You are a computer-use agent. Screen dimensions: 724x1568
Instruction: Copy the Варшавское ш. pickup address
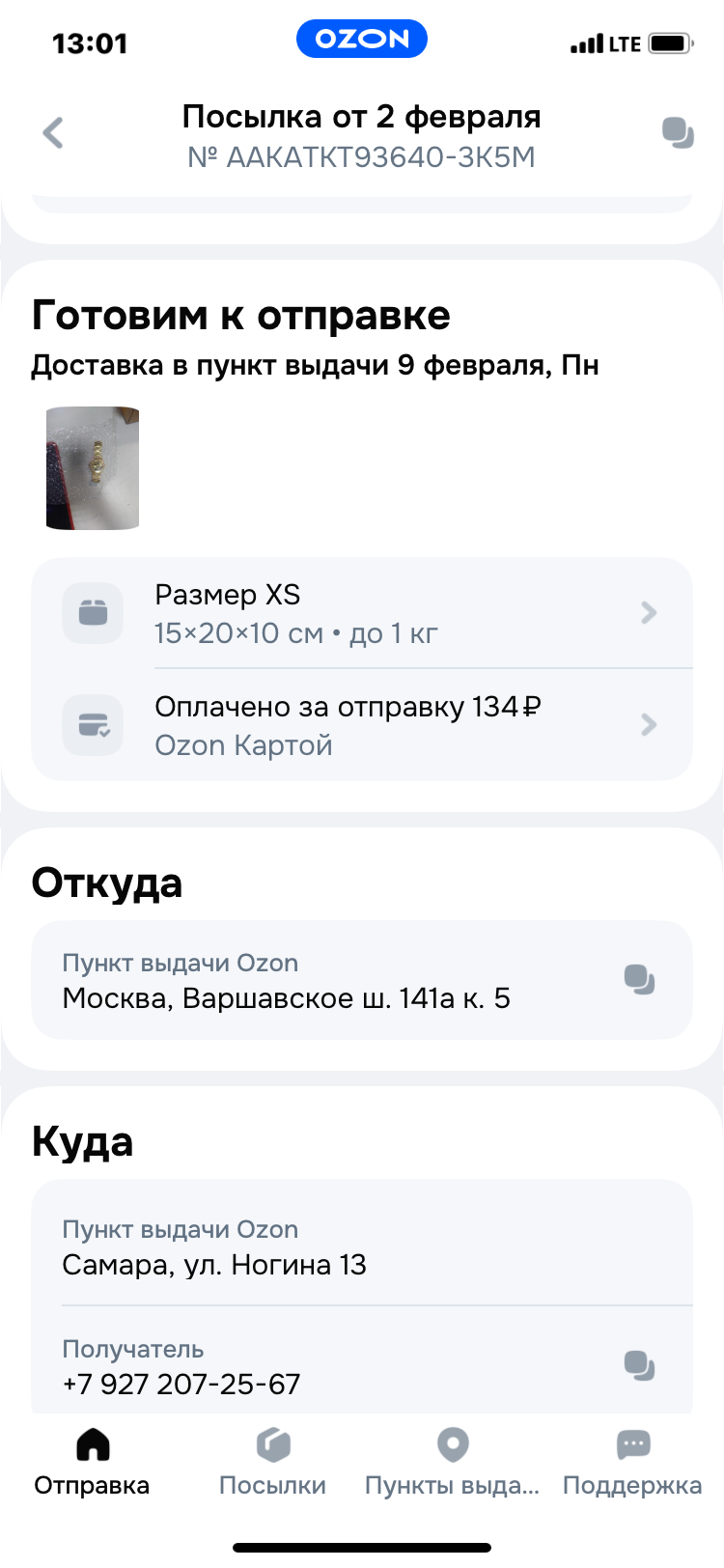[639, 980]
